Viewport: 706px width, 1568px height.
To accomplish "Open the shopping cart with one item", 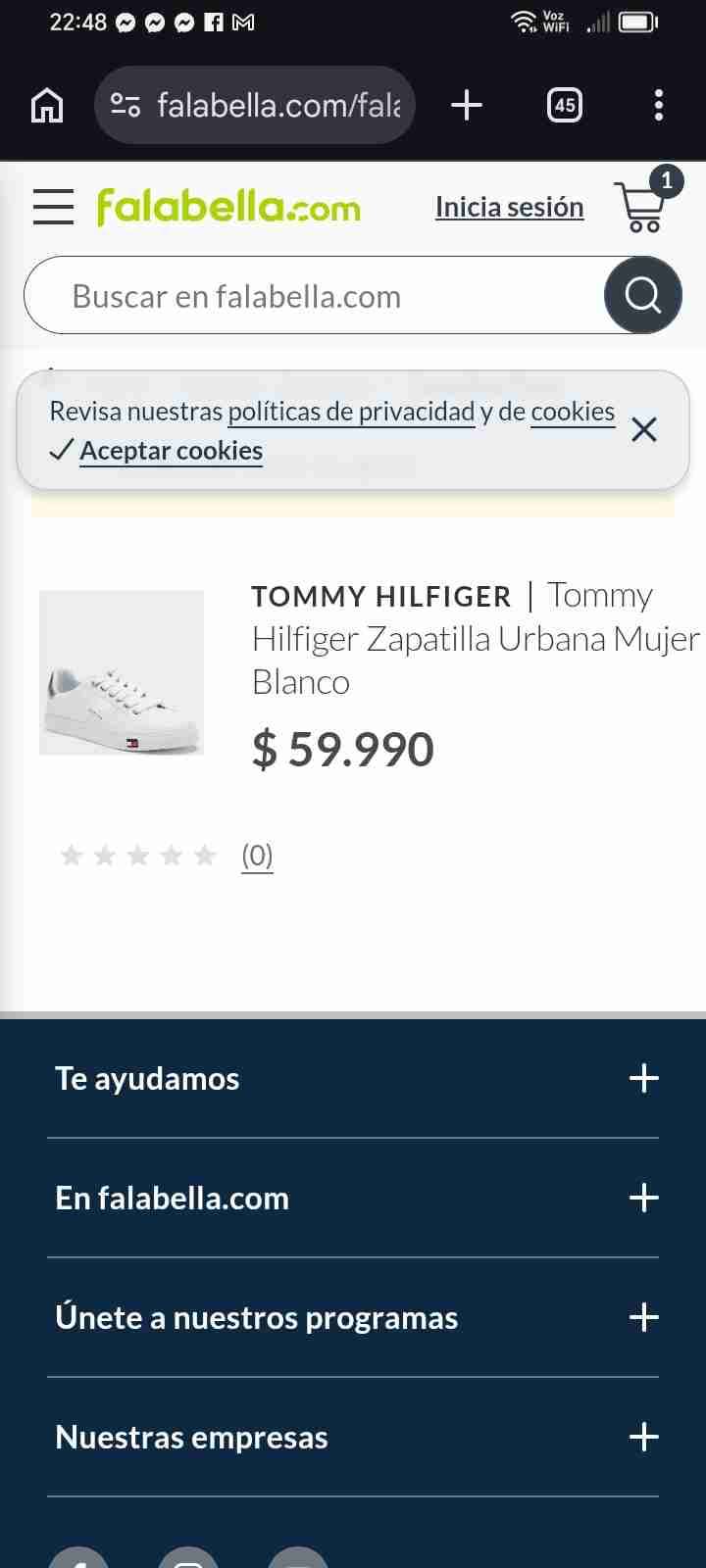I will 643,206.
